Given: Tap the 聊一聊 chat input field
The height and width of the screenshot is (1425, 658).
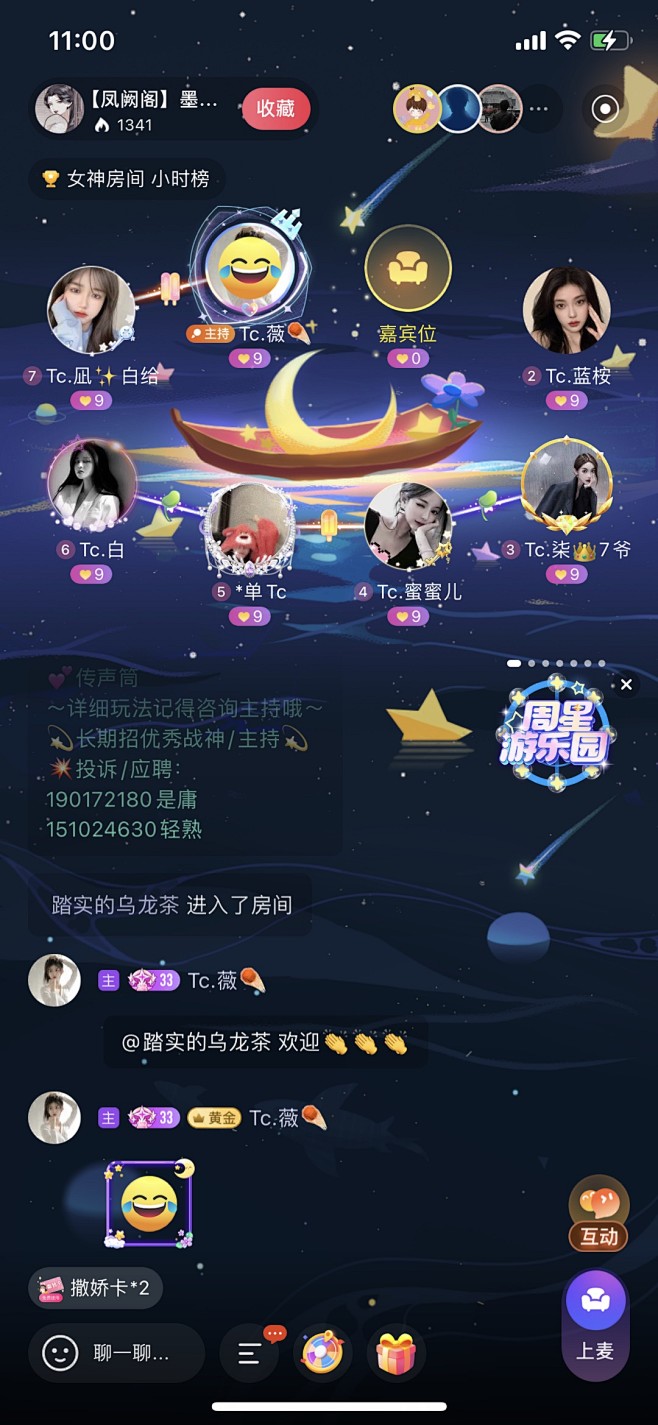Looking at the screenshot, I should pyautogui.click(x=117, y=1353).
